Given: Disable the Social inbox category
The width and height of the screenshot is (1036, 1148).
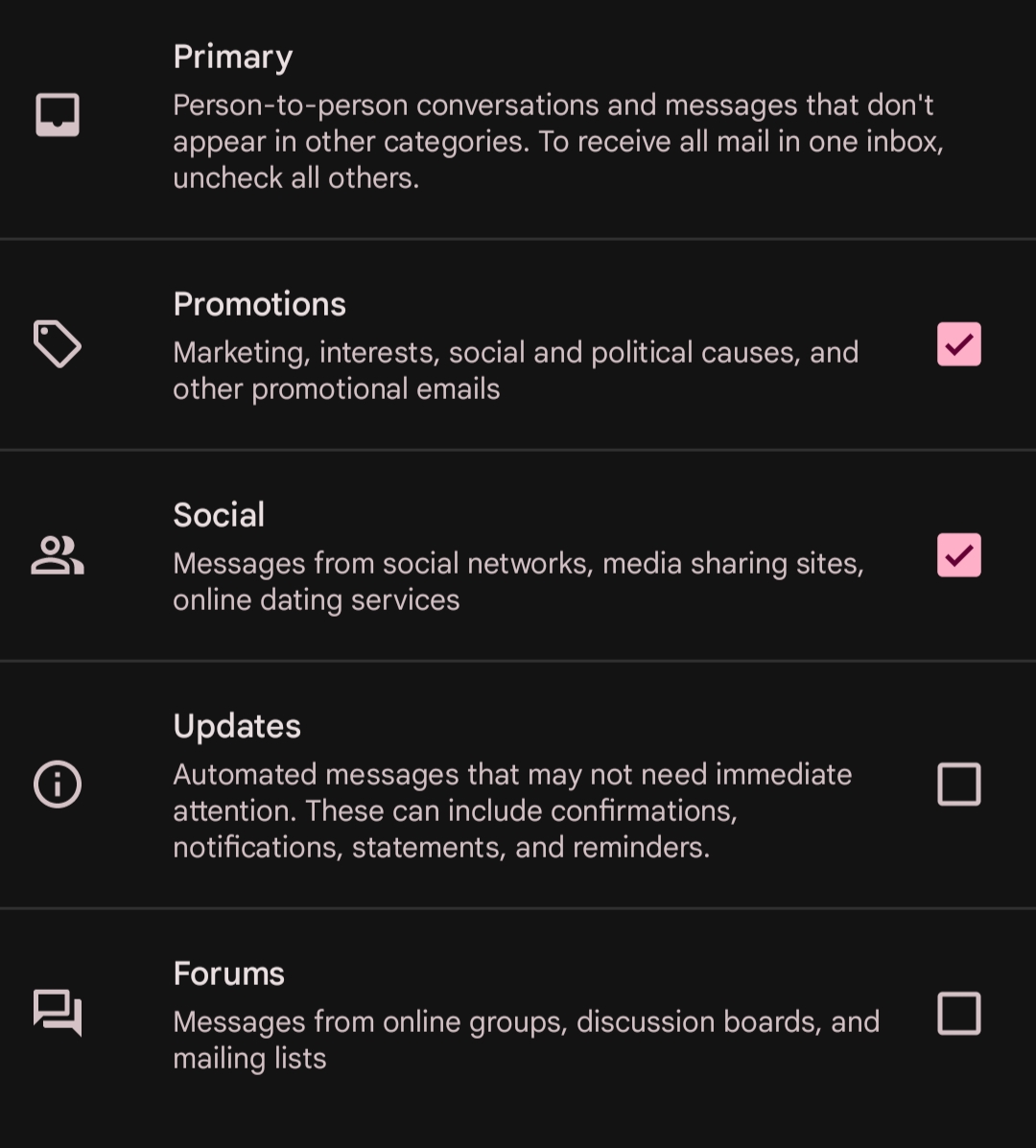Looking at the screenshot, I should tap(958, 555).
